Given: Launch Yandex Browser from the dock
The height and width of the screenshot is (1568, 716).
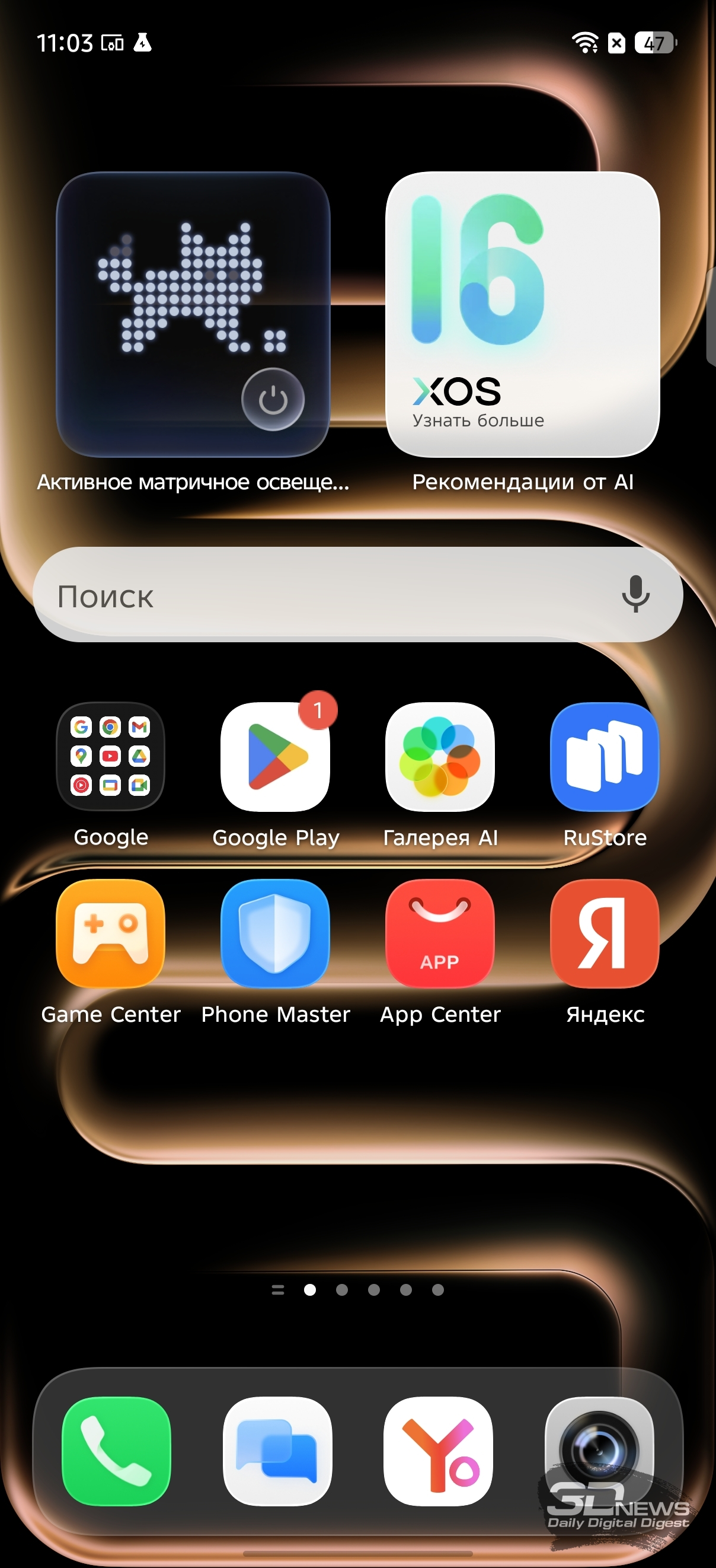Looking at the screenshot, I should click(438, 1451).
